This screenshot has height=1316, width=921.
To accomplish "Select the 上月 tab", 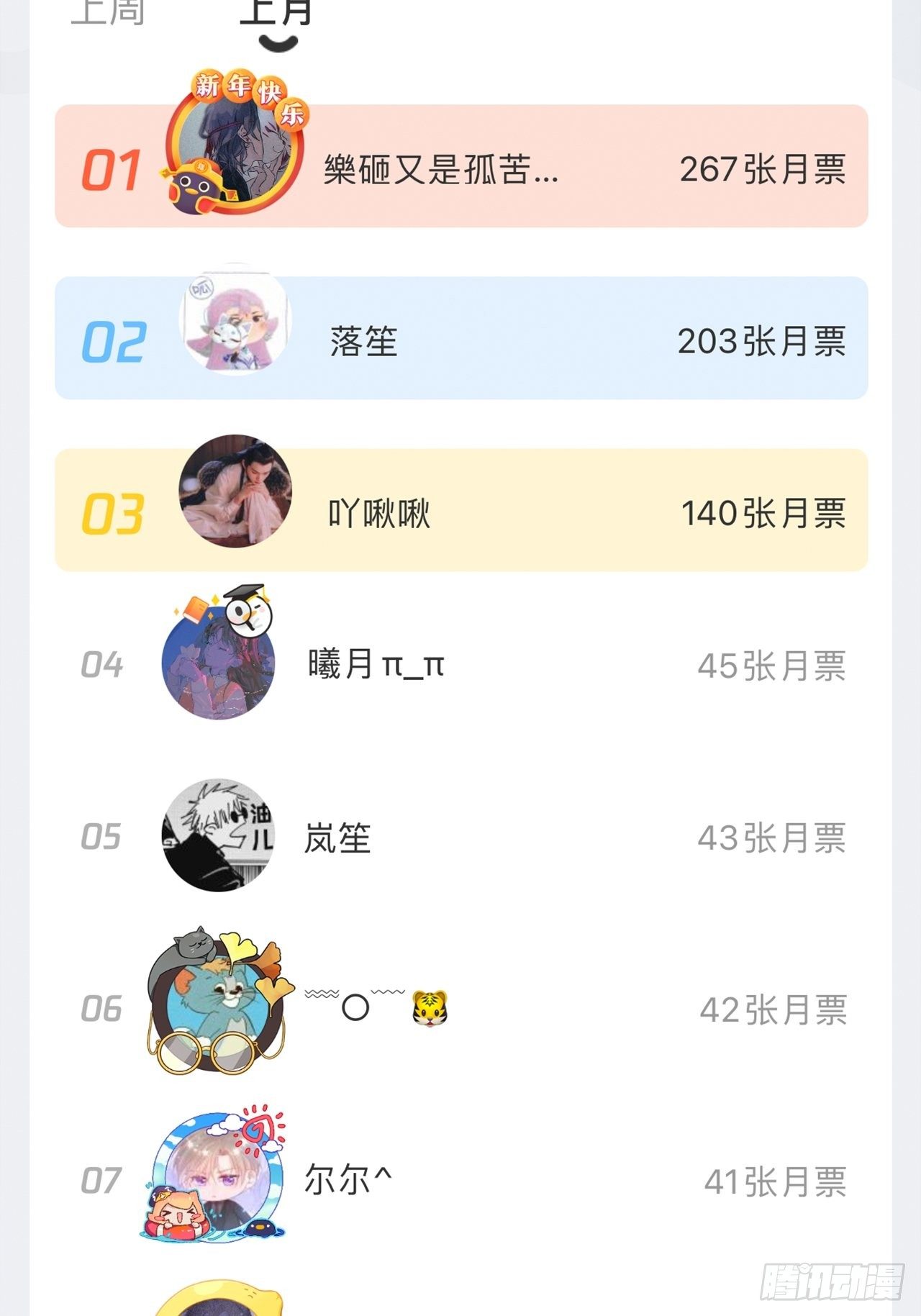I will tap(276, 12).
